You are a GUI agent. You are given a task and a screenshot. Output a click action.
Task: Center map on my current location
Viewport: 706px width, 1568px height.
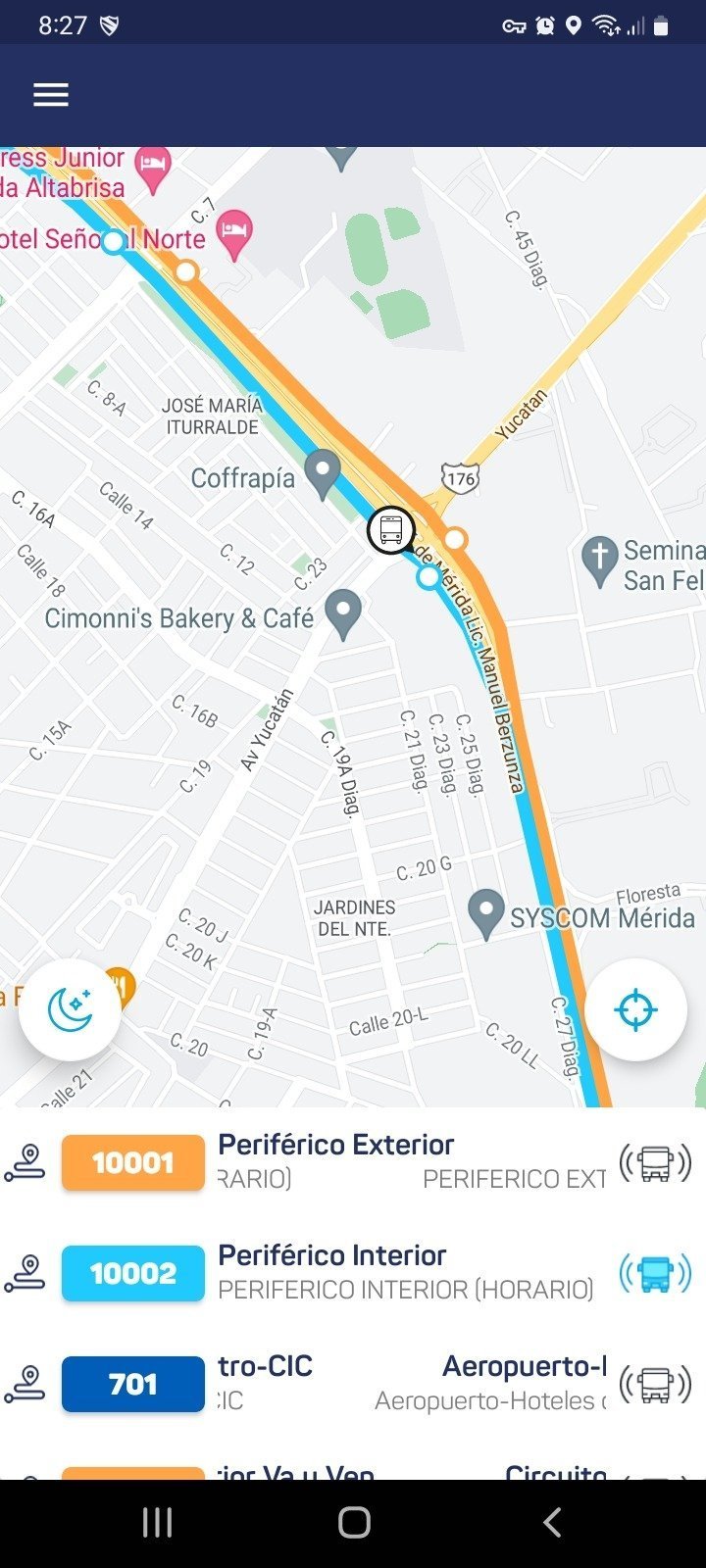tap(635, 1009)
